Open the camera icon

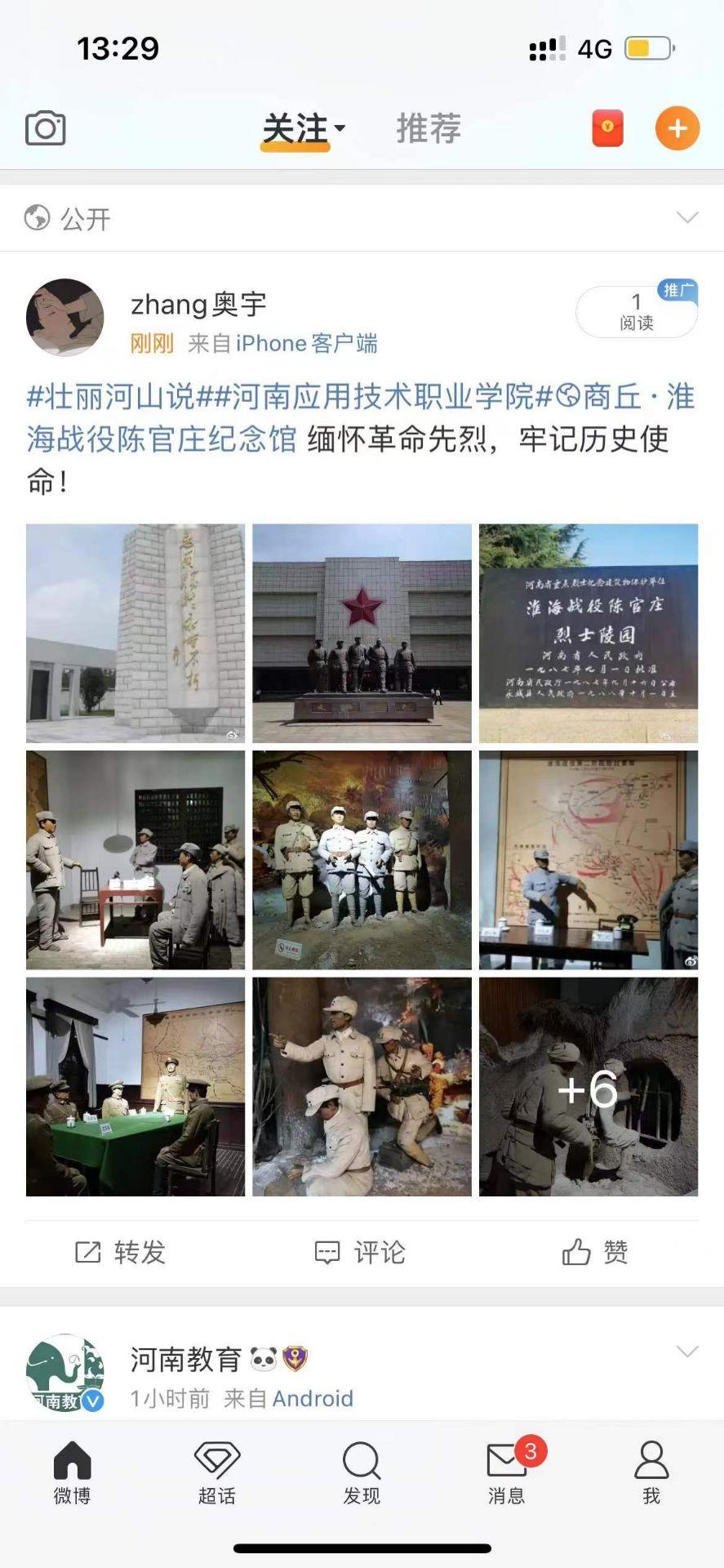(46, 128)
